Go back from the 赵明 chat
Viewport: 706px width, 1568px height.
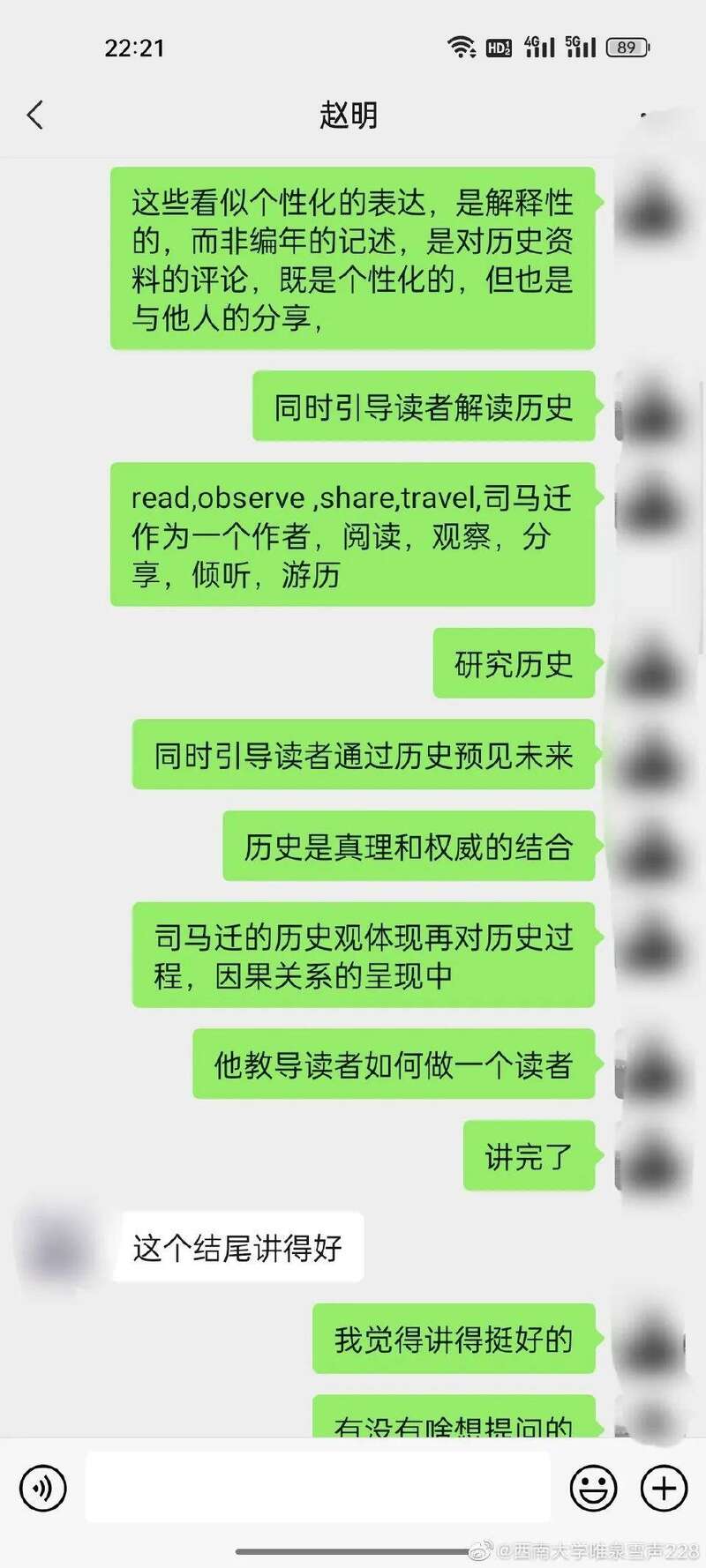coord(35,116)
